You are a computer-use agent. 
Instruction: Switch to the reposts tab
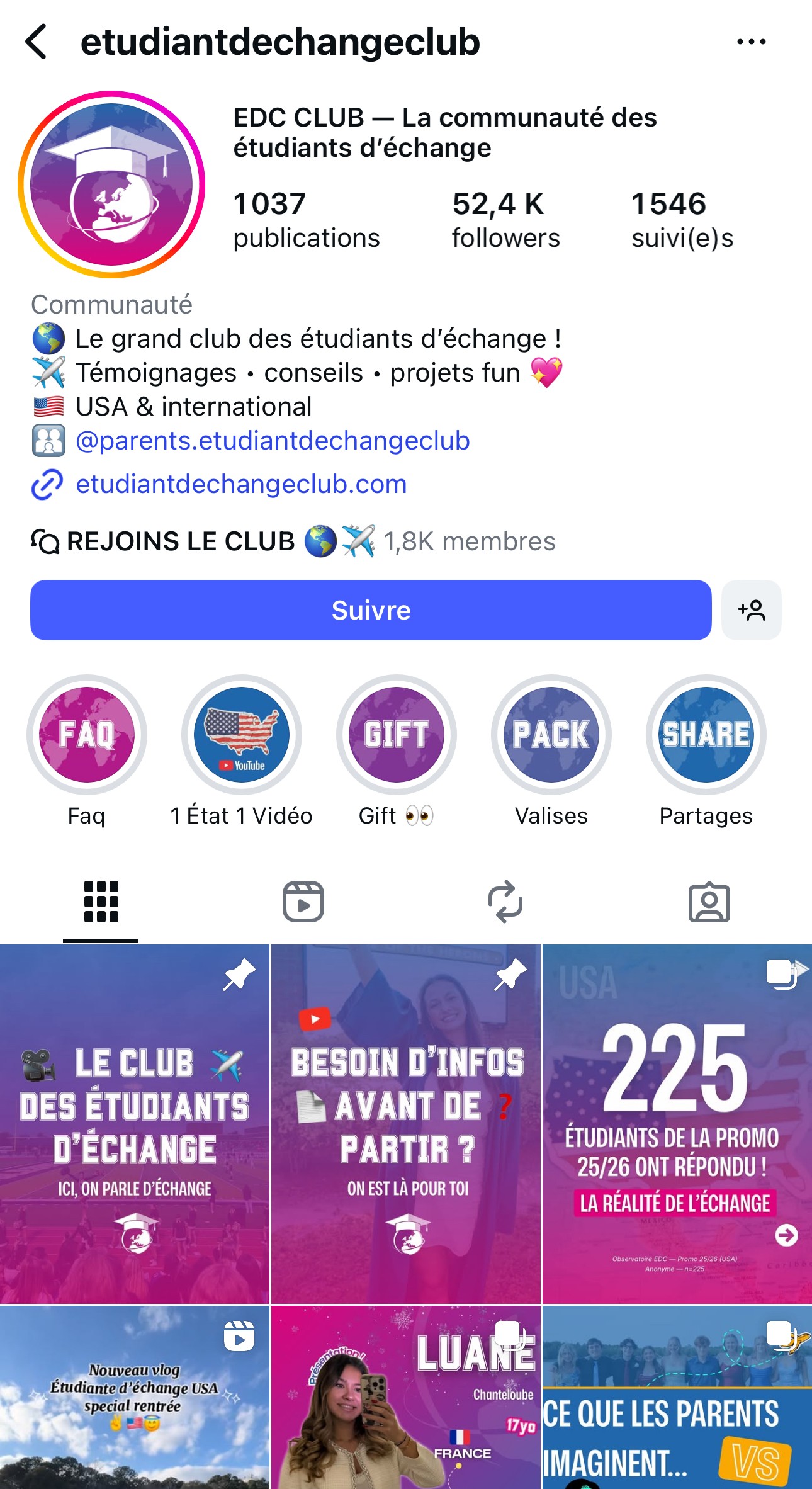(505, 902)
